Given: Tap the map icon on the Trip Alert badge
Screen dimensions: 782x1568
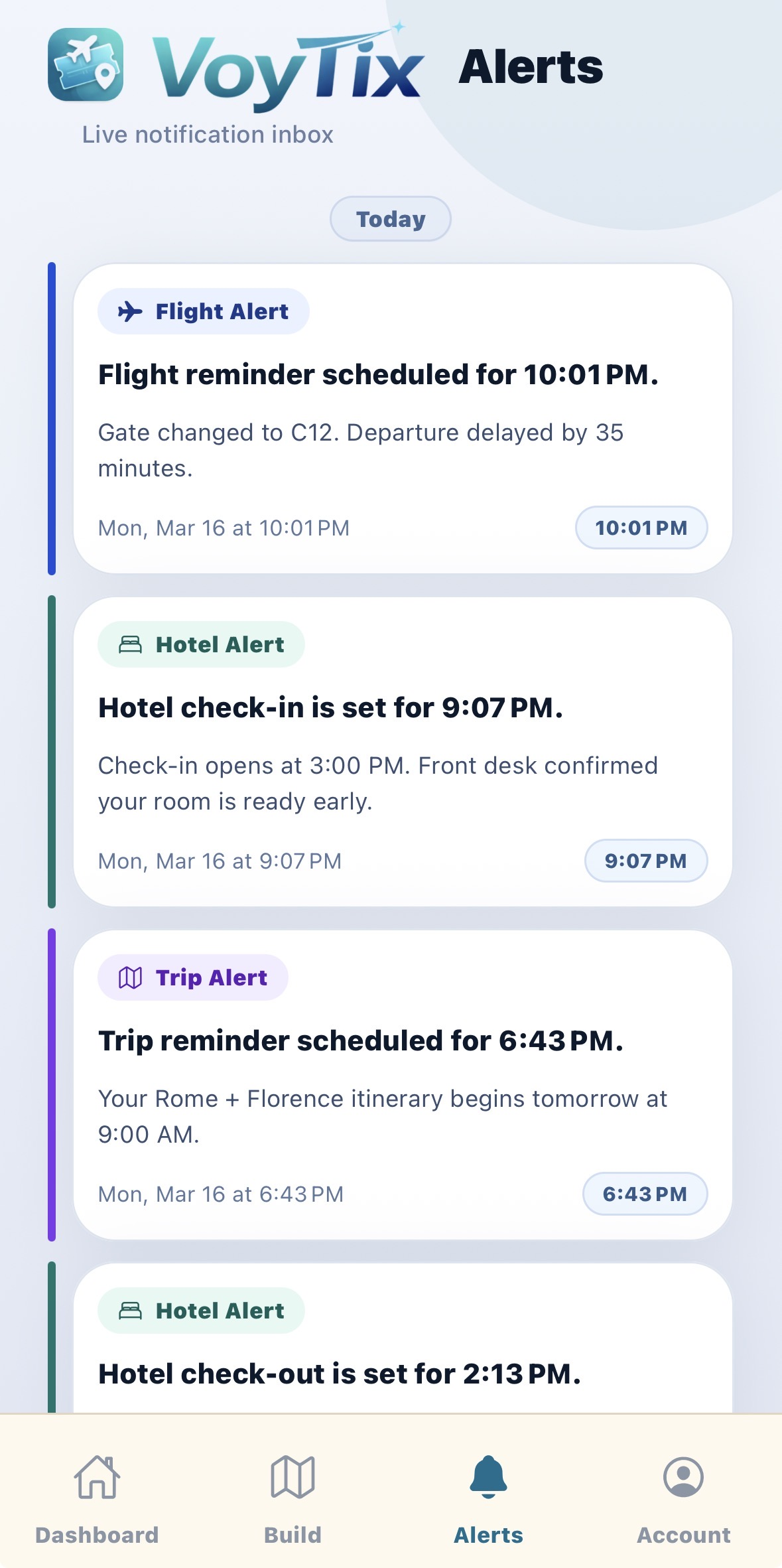Looking at the screenshot, I should [x=130, y=977].
